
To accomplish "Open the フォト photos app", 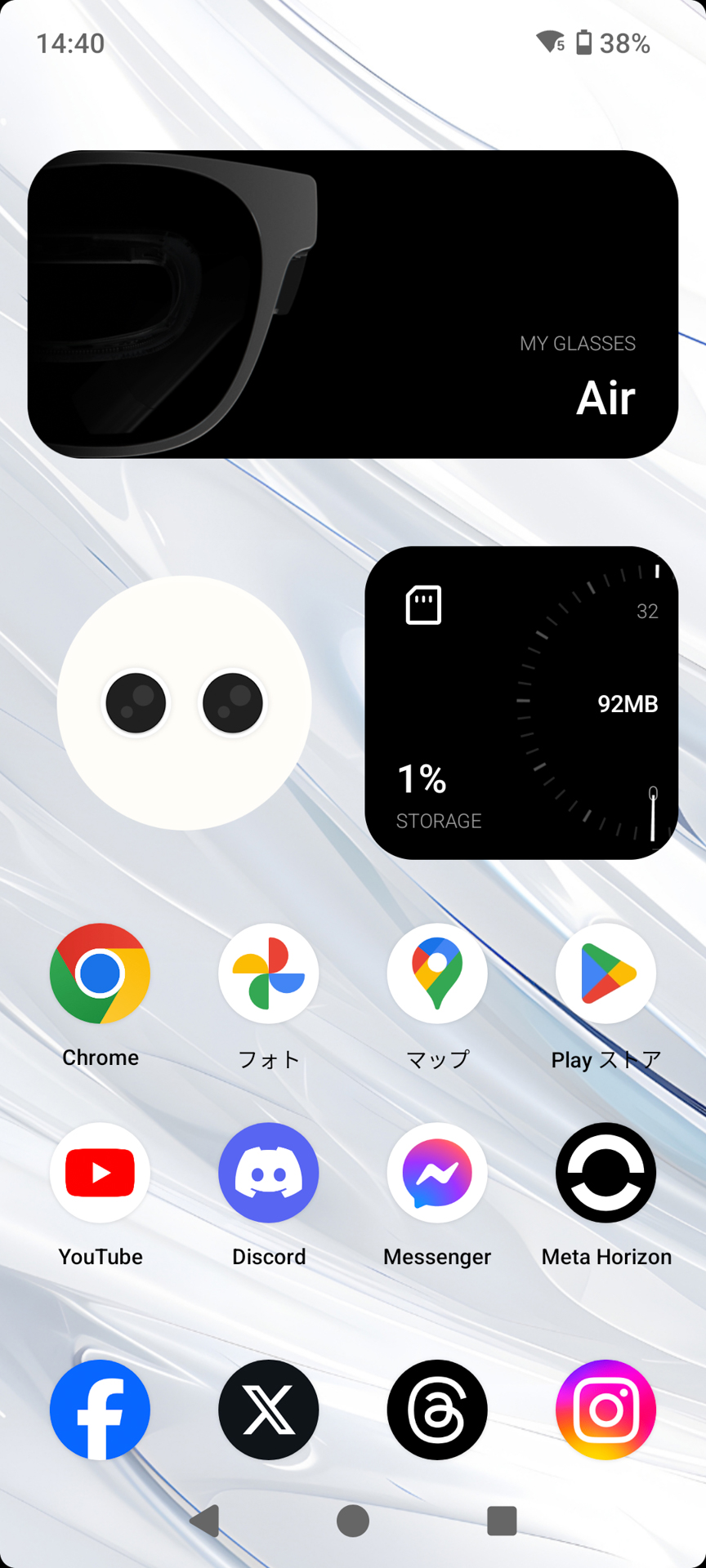I will 268,973.
